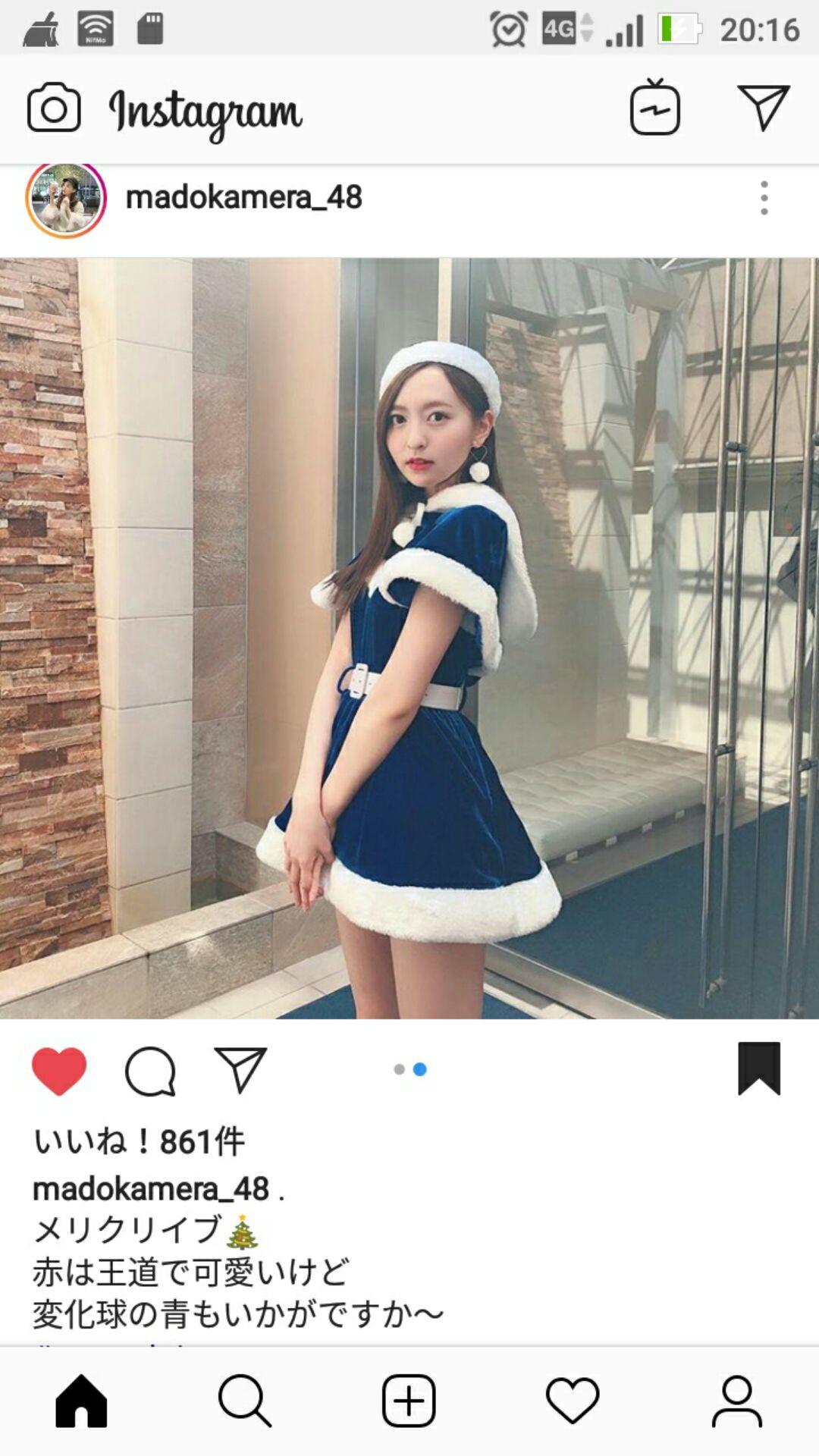Screen dimensions: 819x1456
Task: Tap madokamera_48 username in the caption
Action: pyautogui.click(x=151, y=1189)
